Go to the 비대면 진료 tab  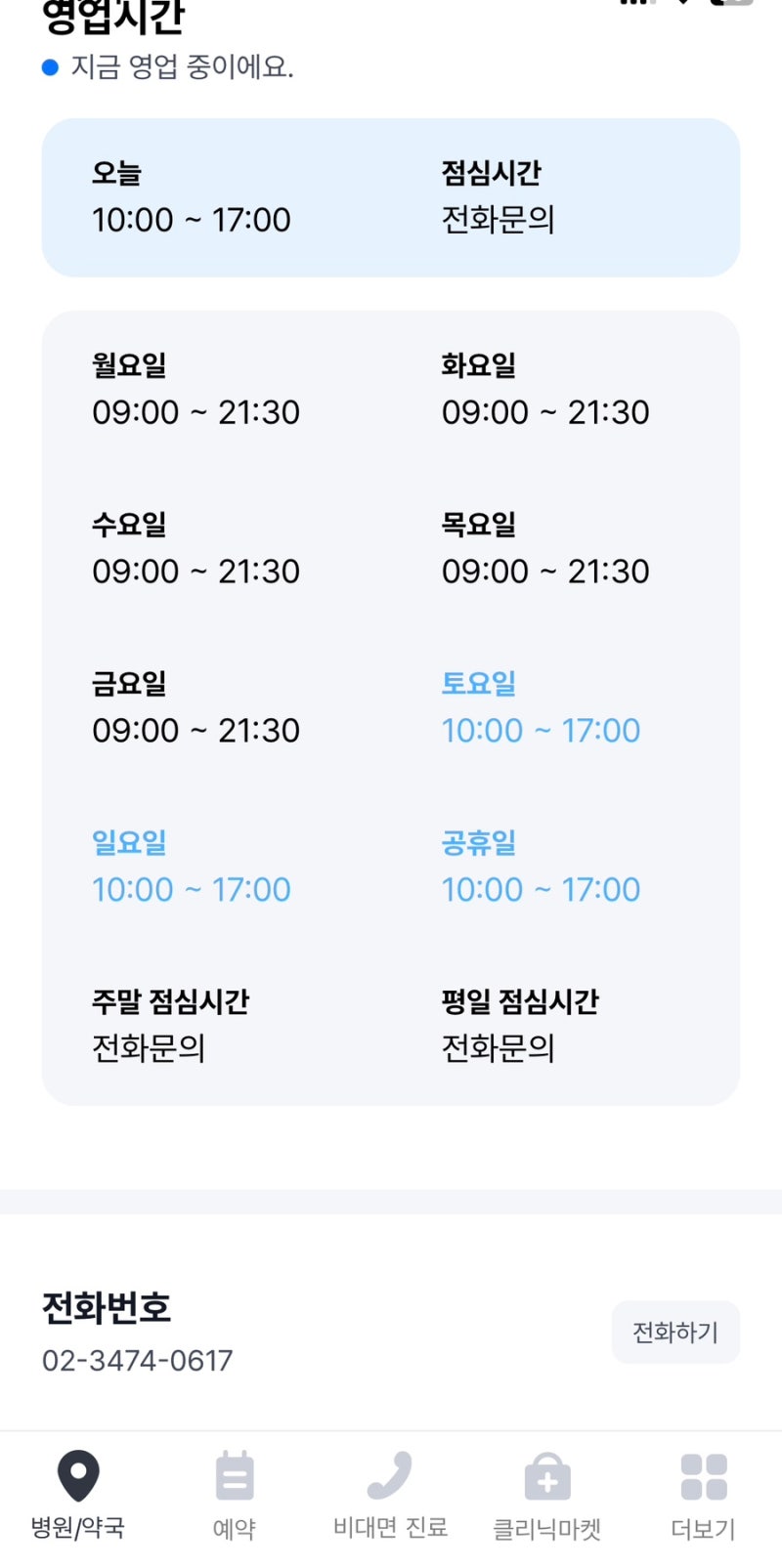pyautogui.click(x=390, y=1496)
